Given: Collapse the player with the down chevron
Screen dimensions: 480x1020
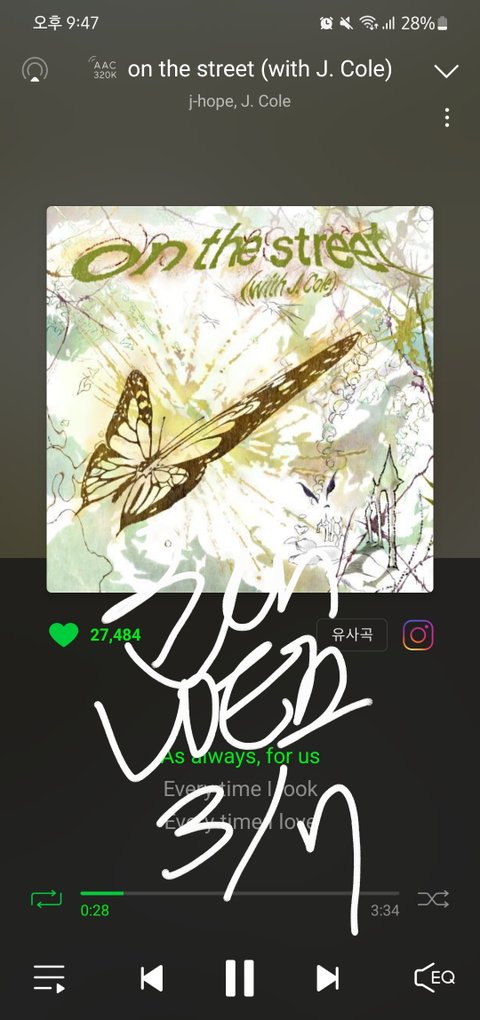Looking at the screenshot, I should 446,71.
